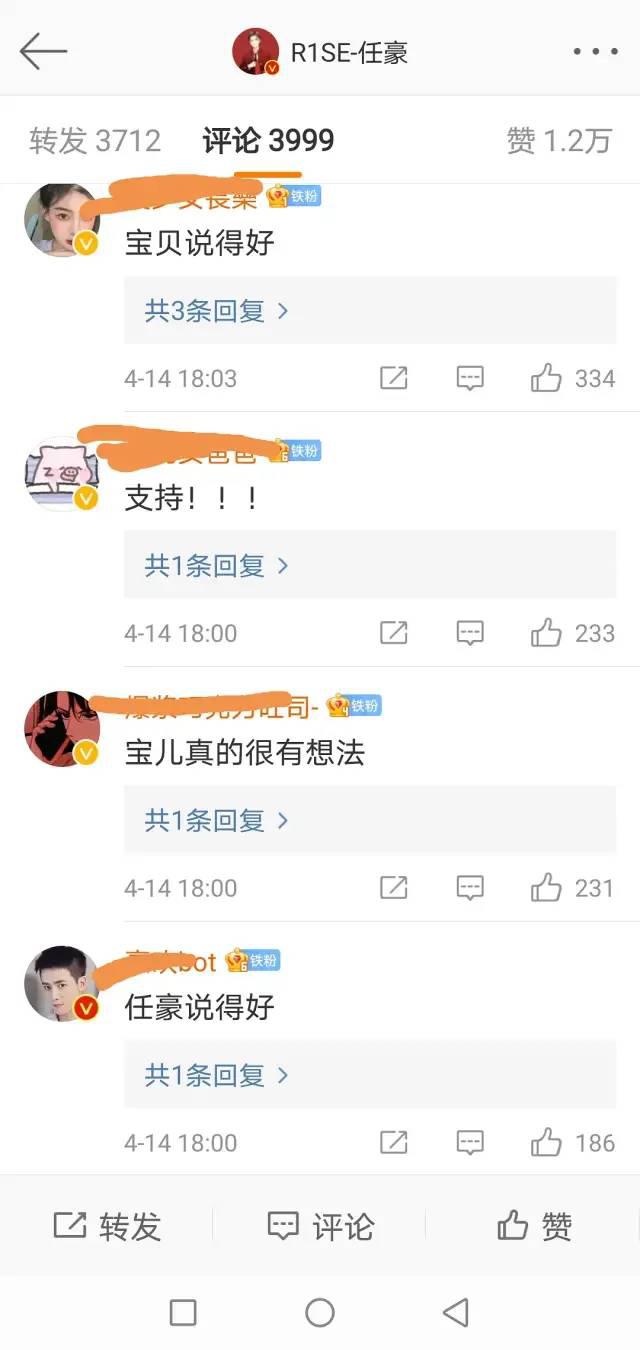Screen dimensions: 640x1350
Task: Reply to the comment 宝贝说得好
Action: (x=470, y=378)
